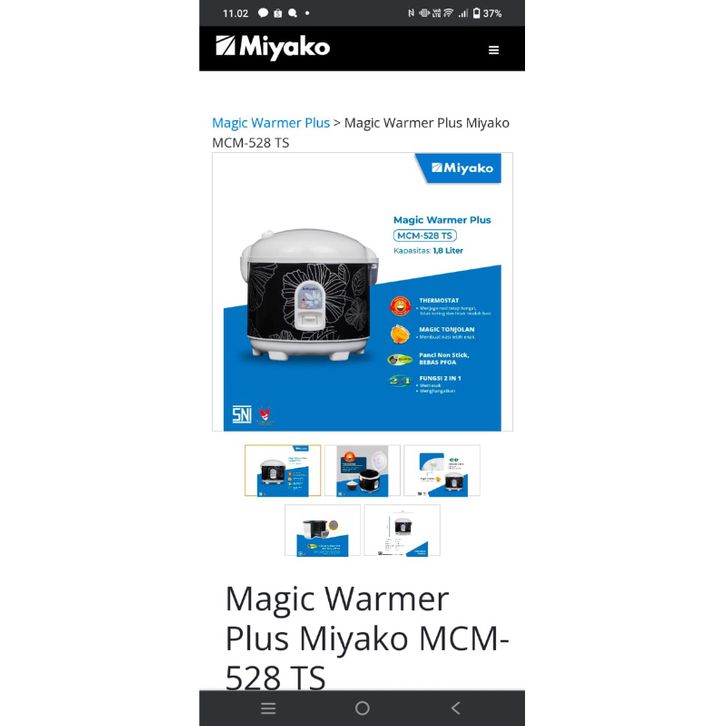
Task: Open the Magic Warmer Plus breadcrumb link
Action: tap(270, 123)
